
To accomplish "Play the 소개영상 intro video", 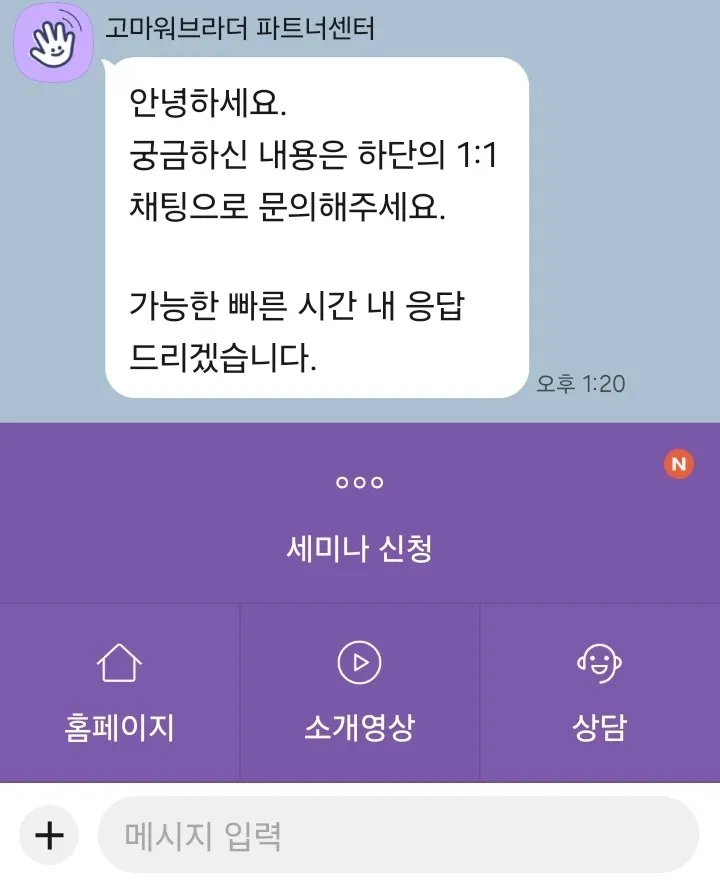I will point(359,692).
